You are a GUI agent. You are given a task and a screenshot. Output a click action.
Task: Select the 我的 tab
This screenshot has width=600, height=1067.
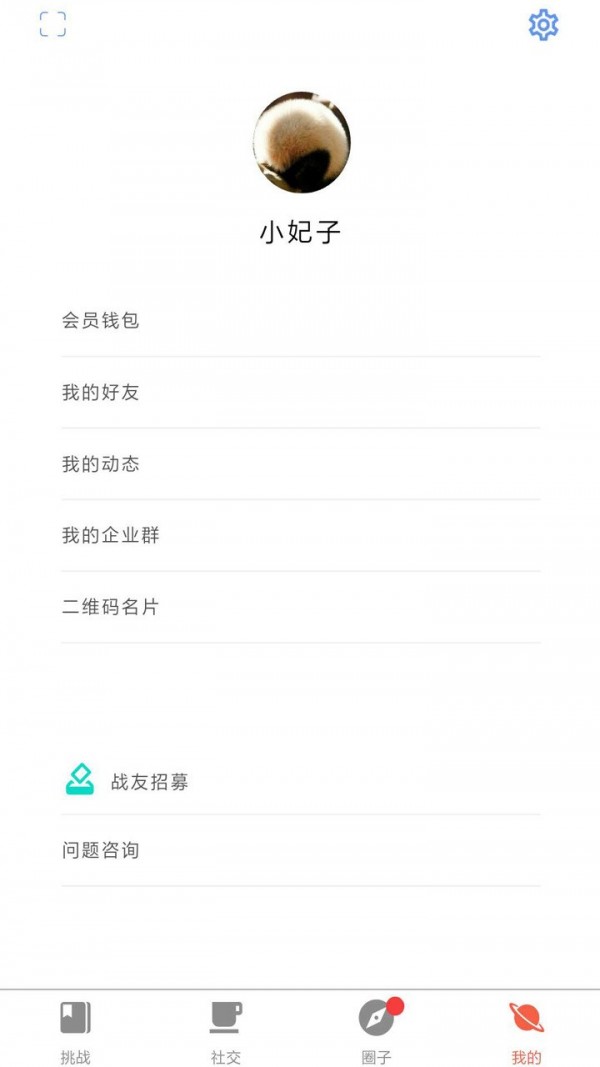527,1030
